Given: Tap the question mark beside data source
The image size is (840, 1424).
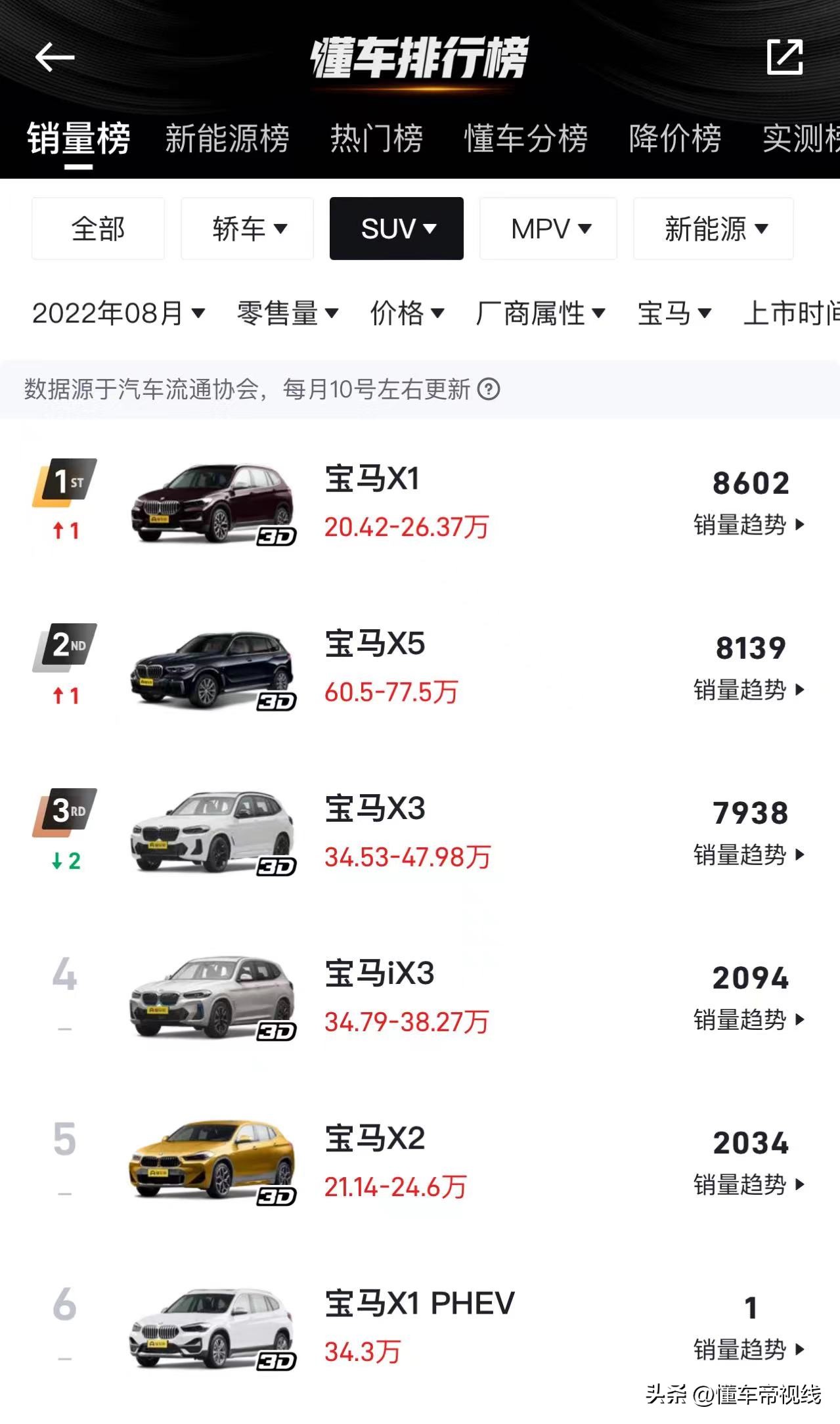Looking at the screenshot, I should point(489,389).
